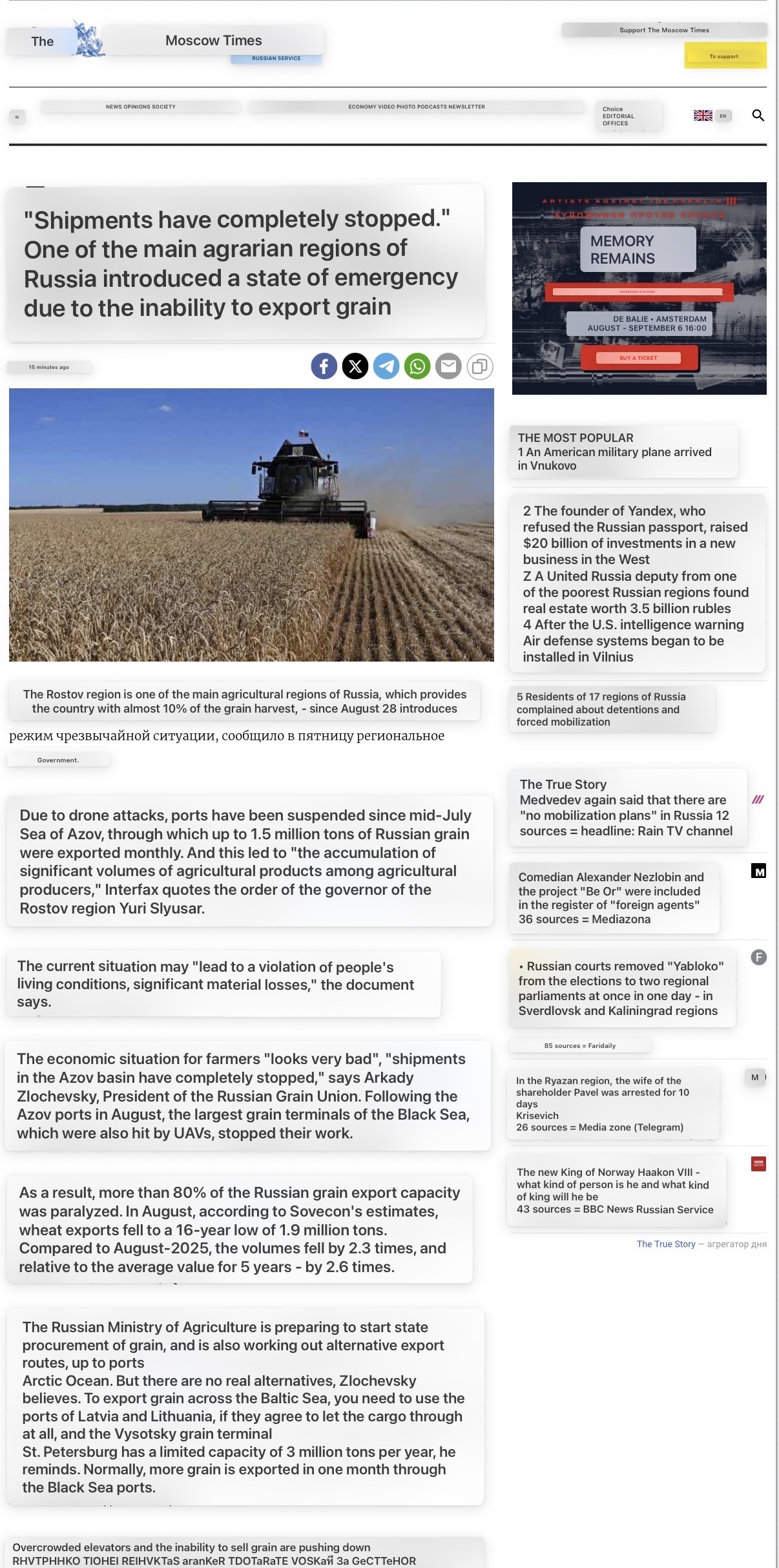This screenshot has width=779, height=1568.
Task: Share the article on X
Action: [x=355, y=366]
